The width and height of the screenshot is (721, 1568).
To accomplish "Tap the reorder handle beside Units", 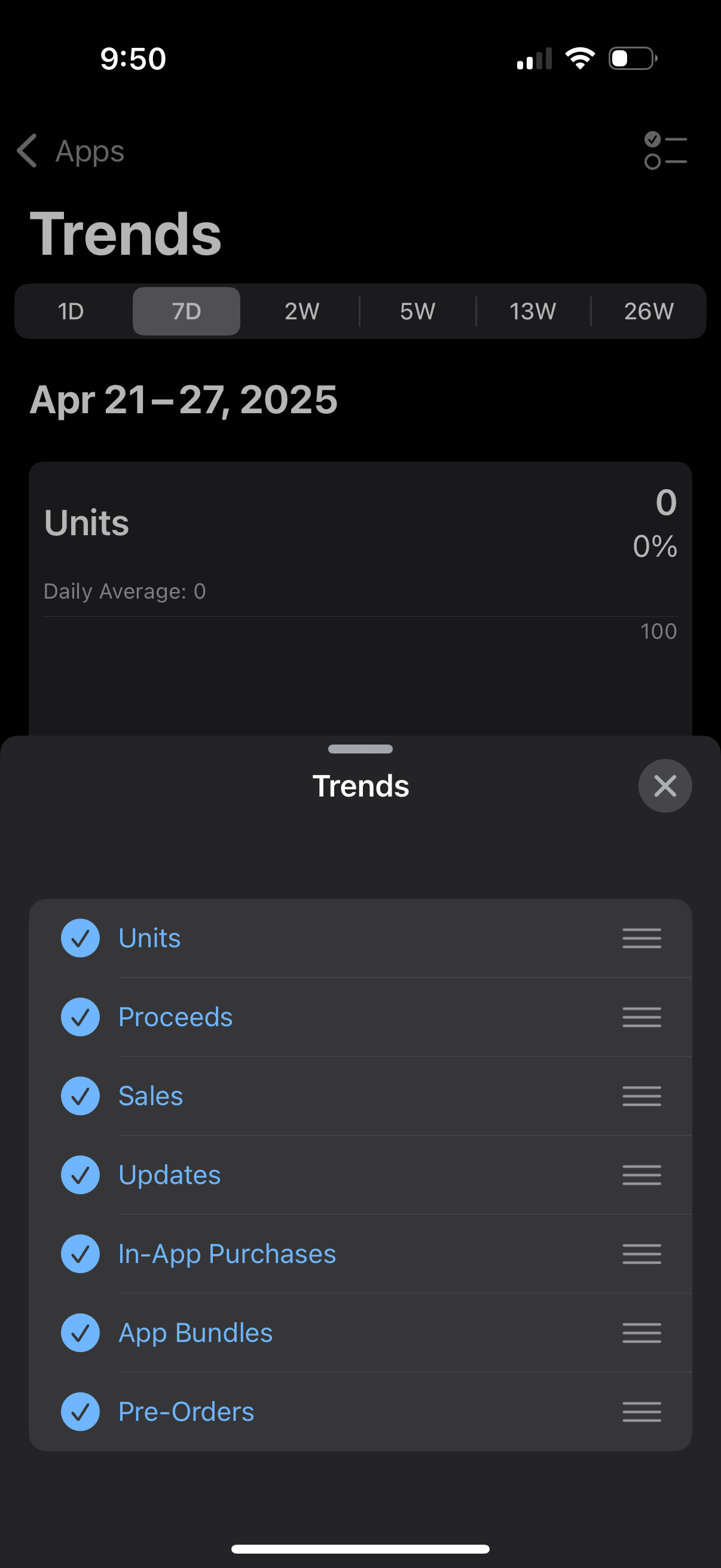I will click(x=642, y=938).
